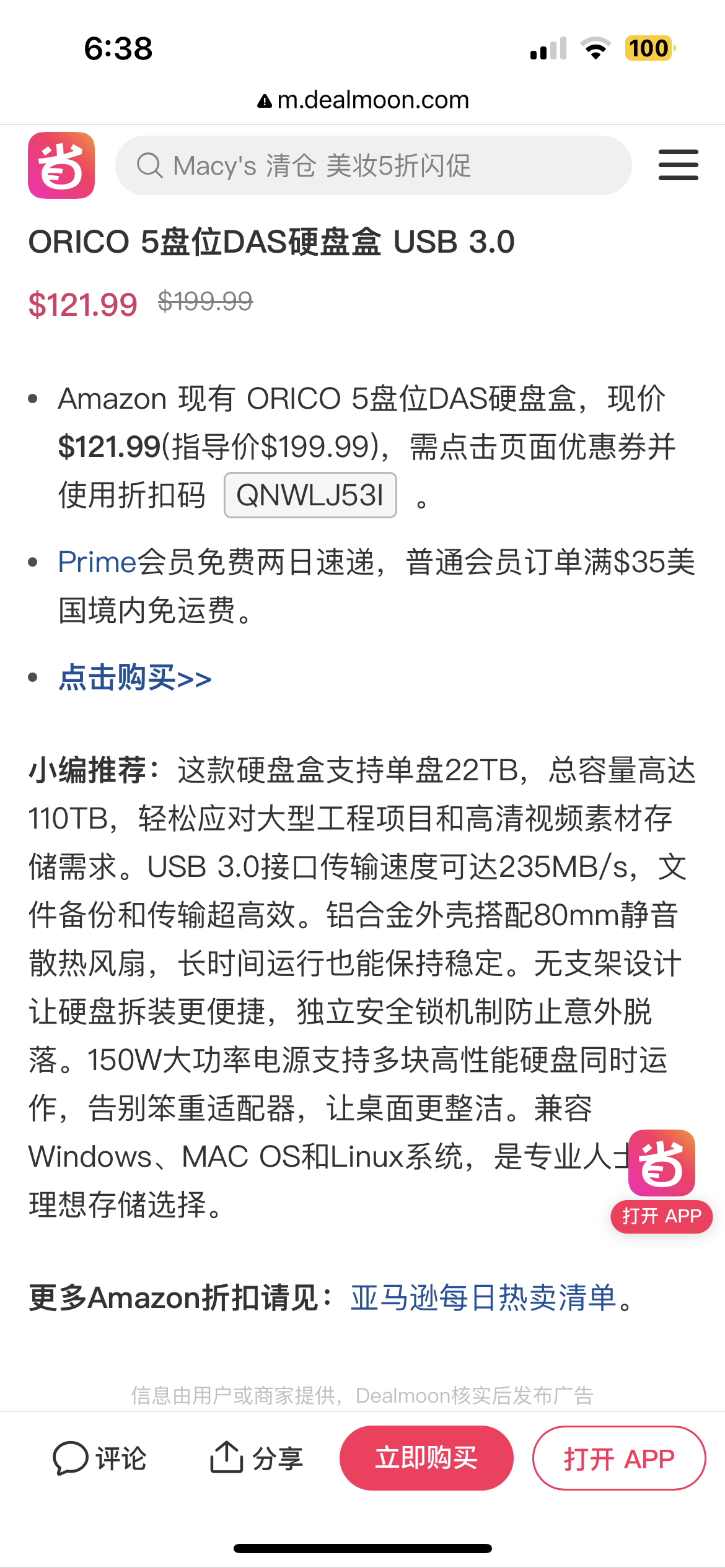Tap the Macy's clearance search box

coord(373,165)
